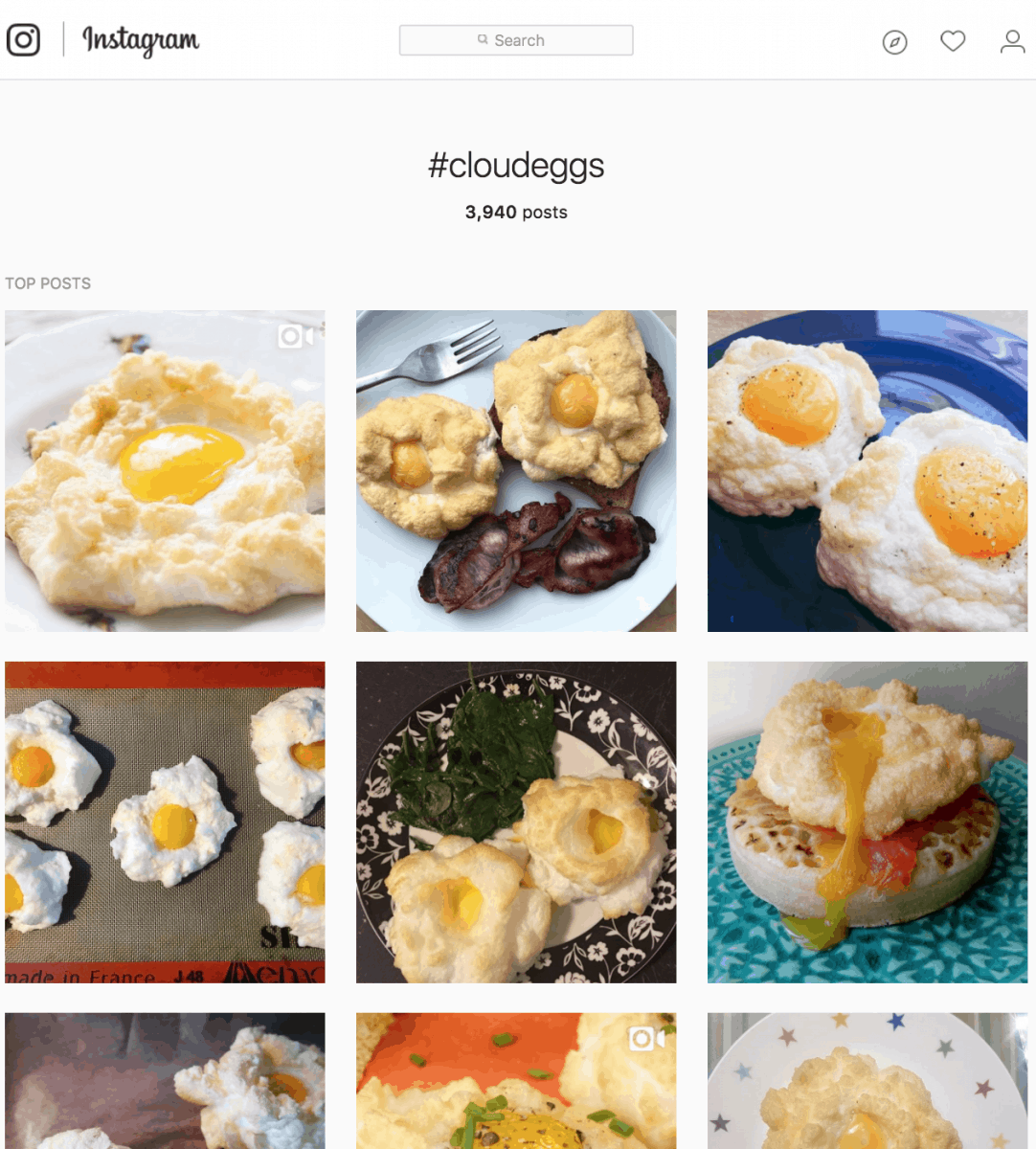
Task: Open the post with spinach on floral plate
Action: [x=516, y=822]
